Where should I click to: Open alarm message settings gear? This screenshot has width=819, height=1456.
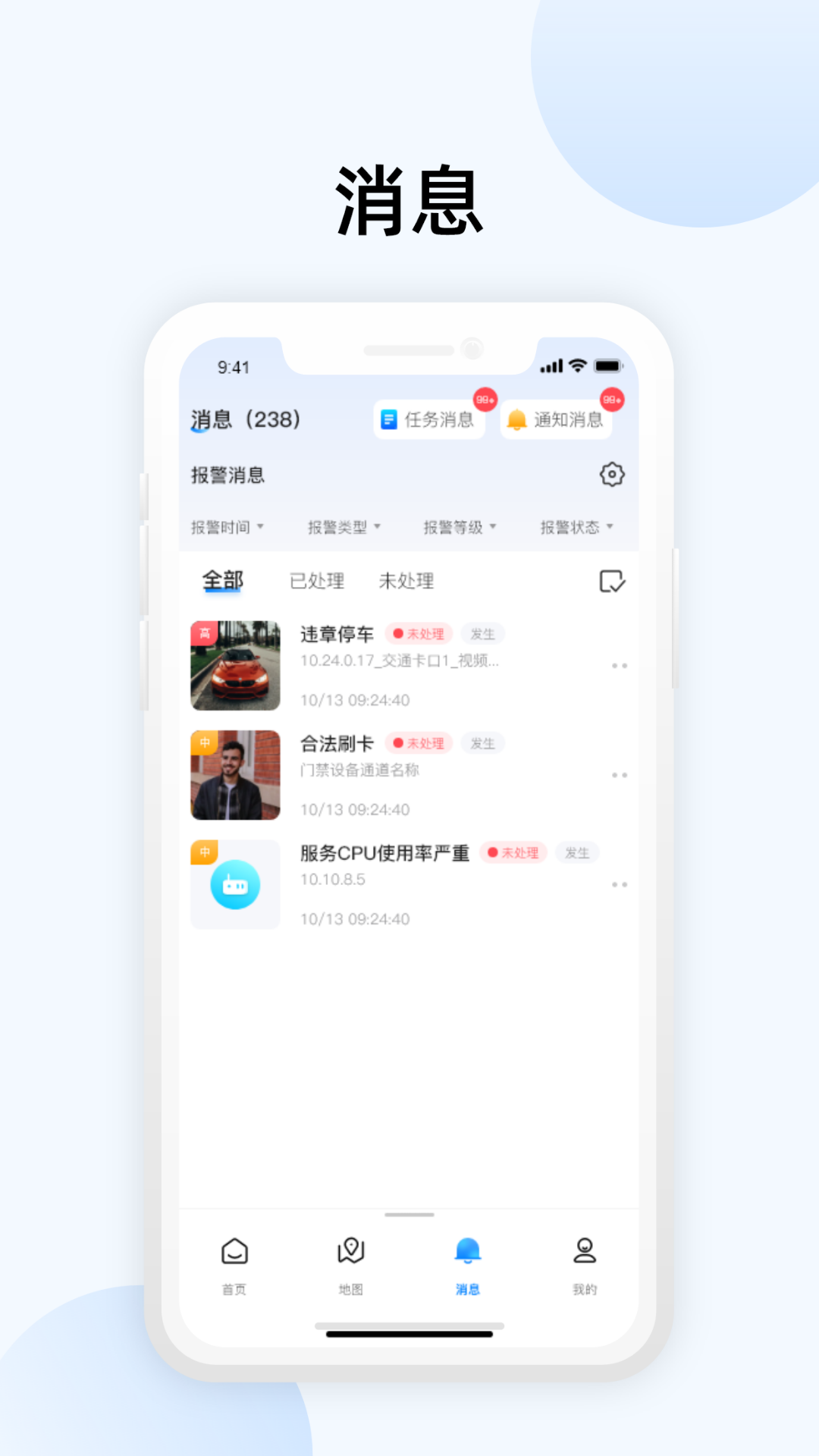pyautogui.click(x=612, y=474)
